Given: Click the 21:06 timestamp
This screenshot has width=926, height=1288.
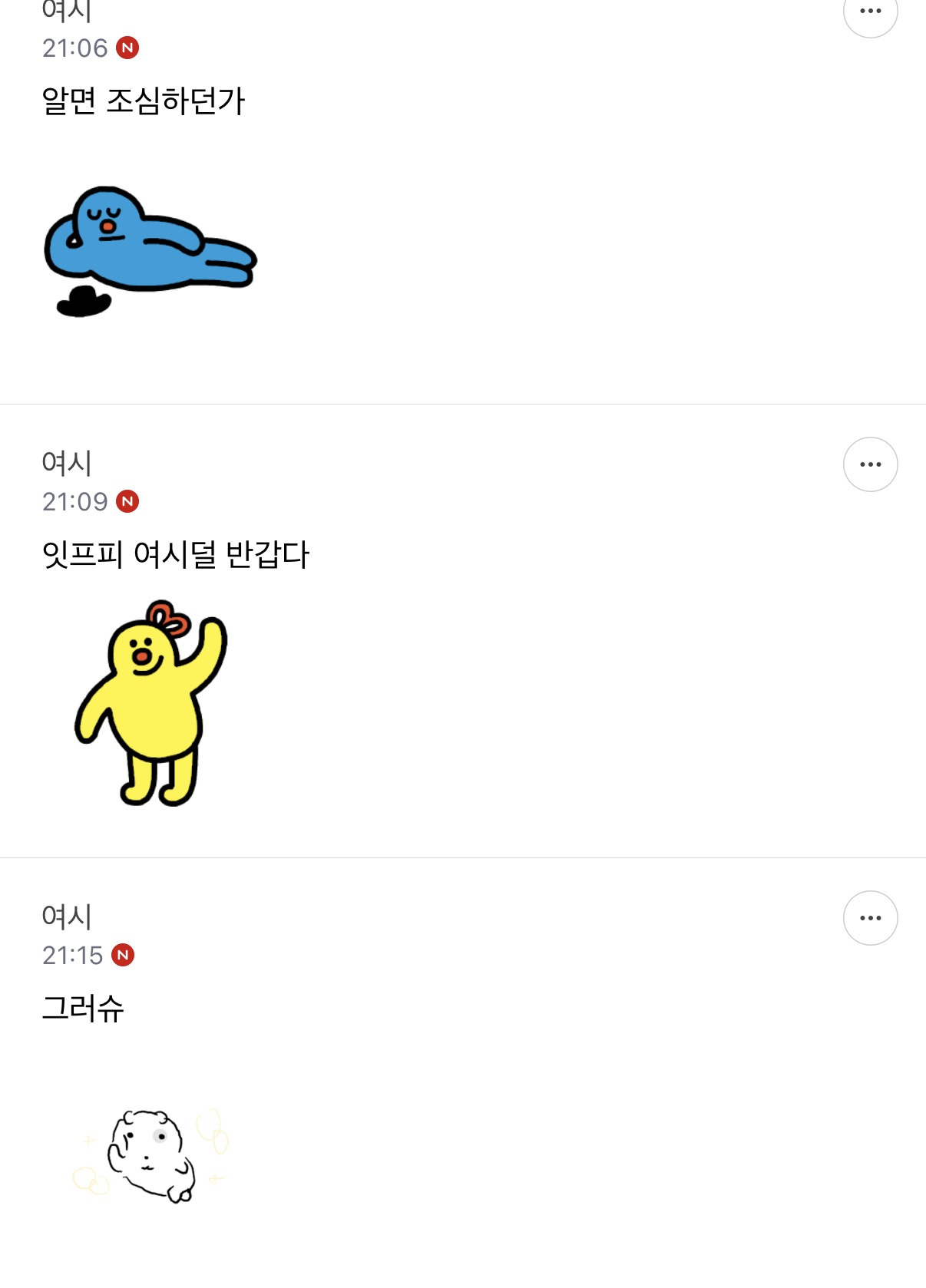Looking at the screenshot, I should (77, 49).
